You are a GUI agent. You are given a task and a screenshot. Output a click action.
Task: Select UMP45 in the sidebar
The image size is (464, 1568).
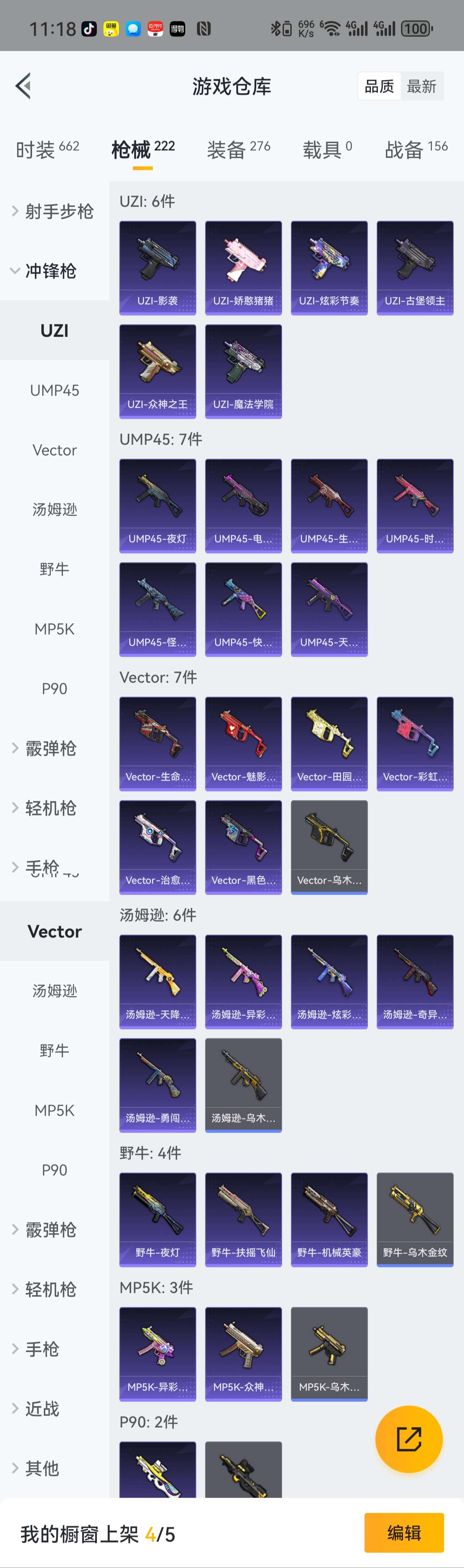tap(54, 390)
